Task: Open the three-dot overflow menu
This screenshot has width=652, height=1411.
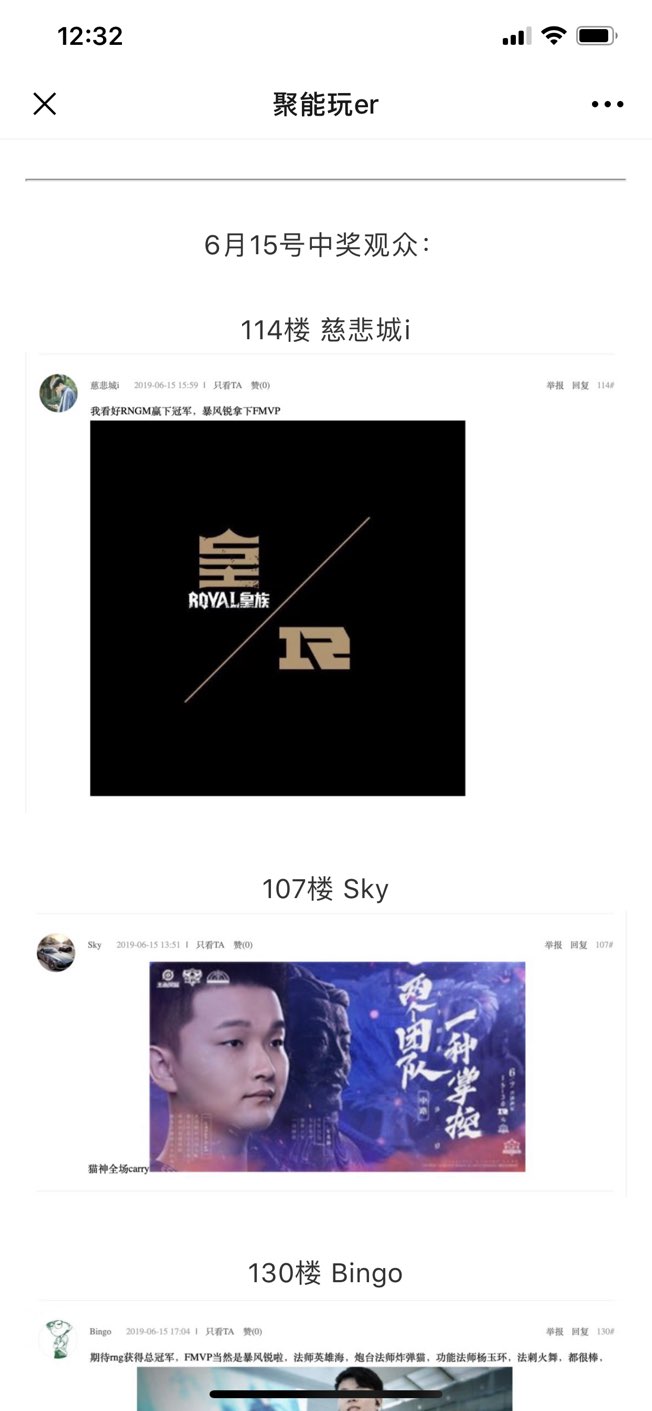Action: coord(607,104)
